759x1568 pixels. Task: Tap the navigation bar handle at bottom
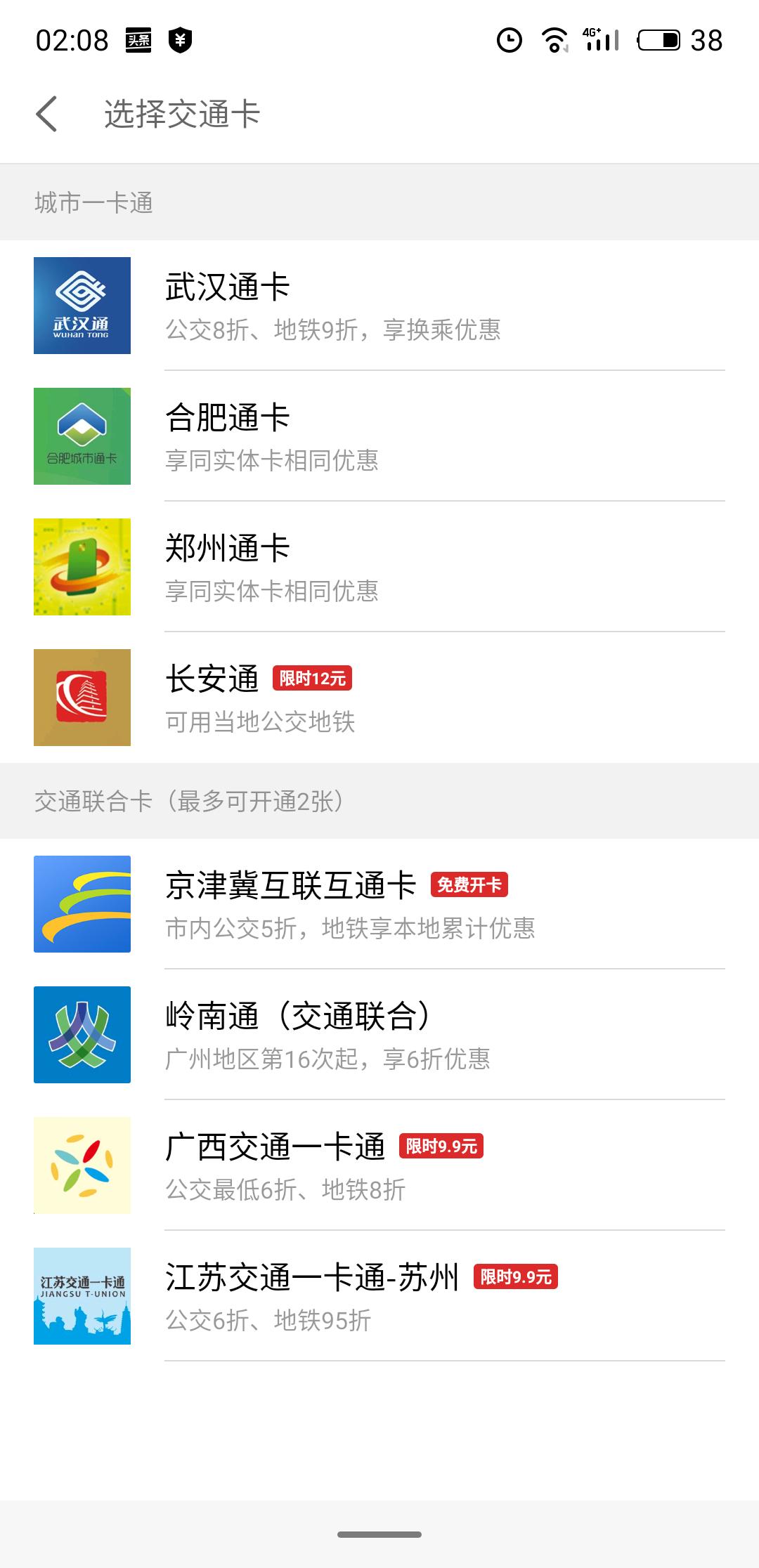point(379,1535)
